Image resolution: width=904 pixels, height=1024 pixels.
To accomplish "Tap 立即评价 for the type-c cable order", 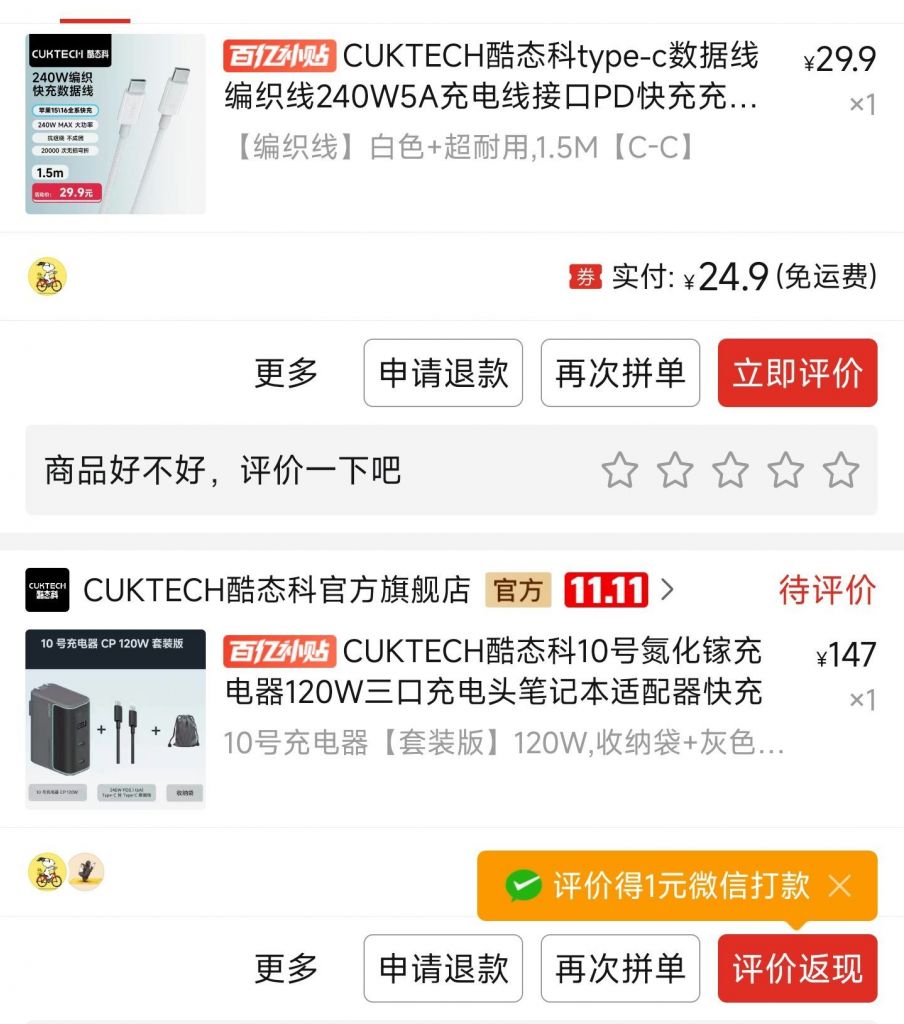I will [x=797, y=373].
